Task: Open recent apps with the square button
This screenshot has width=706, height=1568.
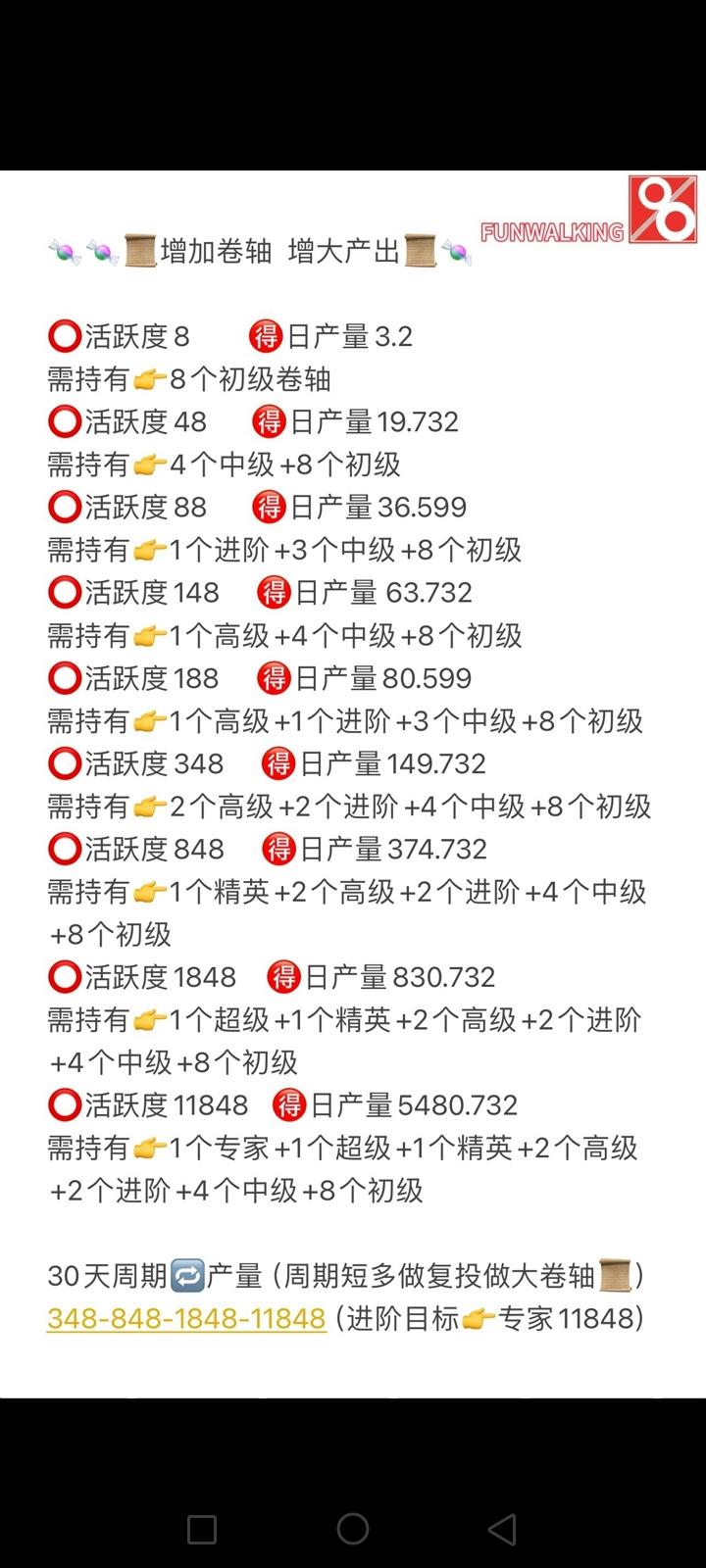Action: (202, 1529)
